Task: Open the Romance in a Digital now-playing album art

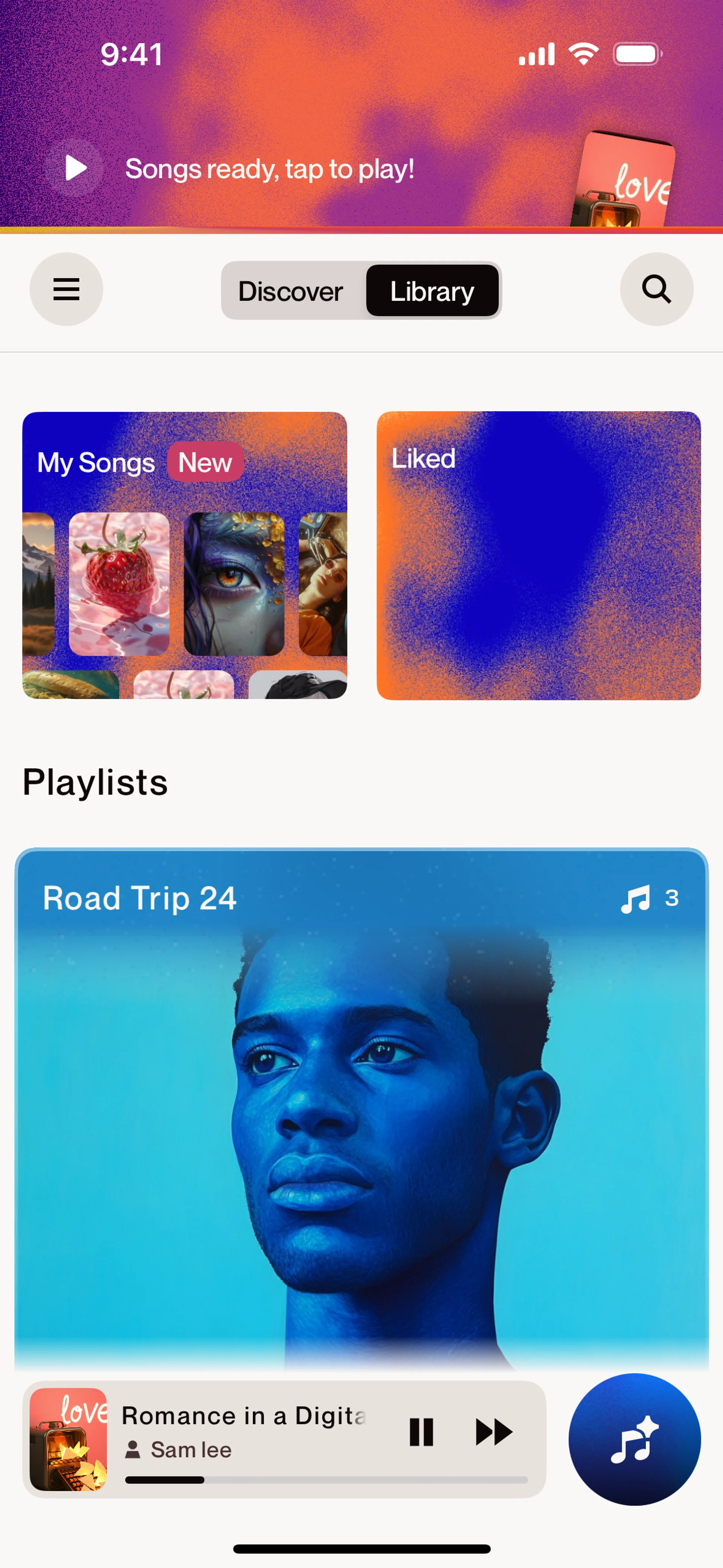Action: point(68,1439)
